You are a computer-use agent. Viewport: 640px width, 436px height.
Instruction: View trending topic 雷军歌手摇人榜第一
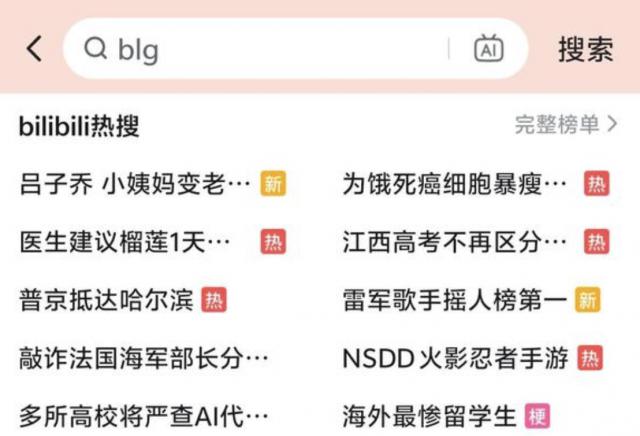455,300
